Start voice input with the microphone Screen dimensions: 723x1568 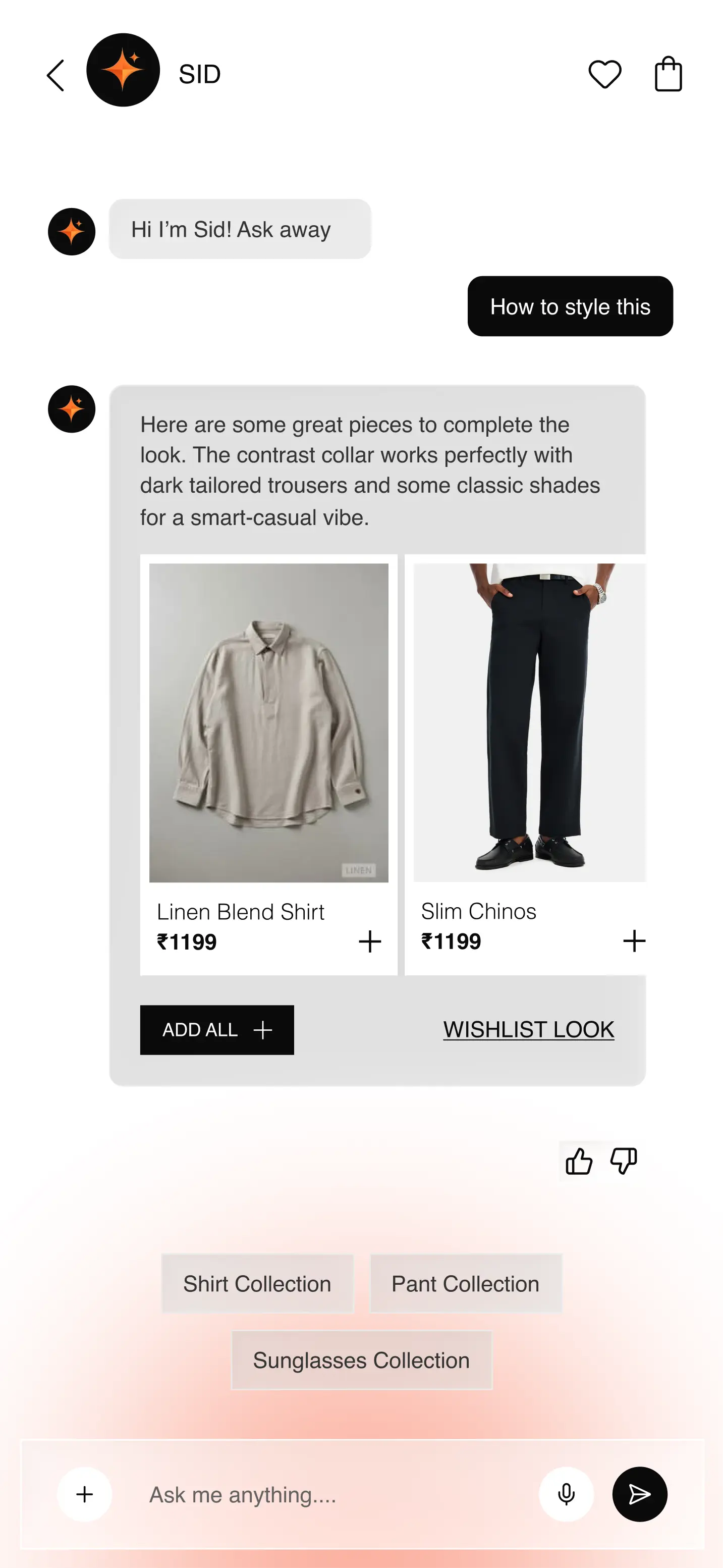566,1494
